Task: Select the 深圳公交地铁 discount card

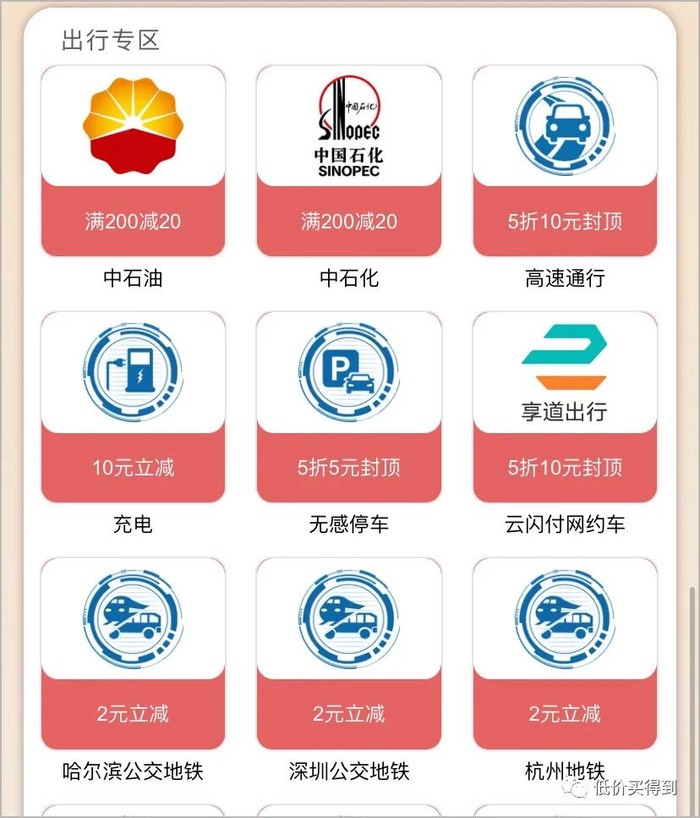Action: 349,652
